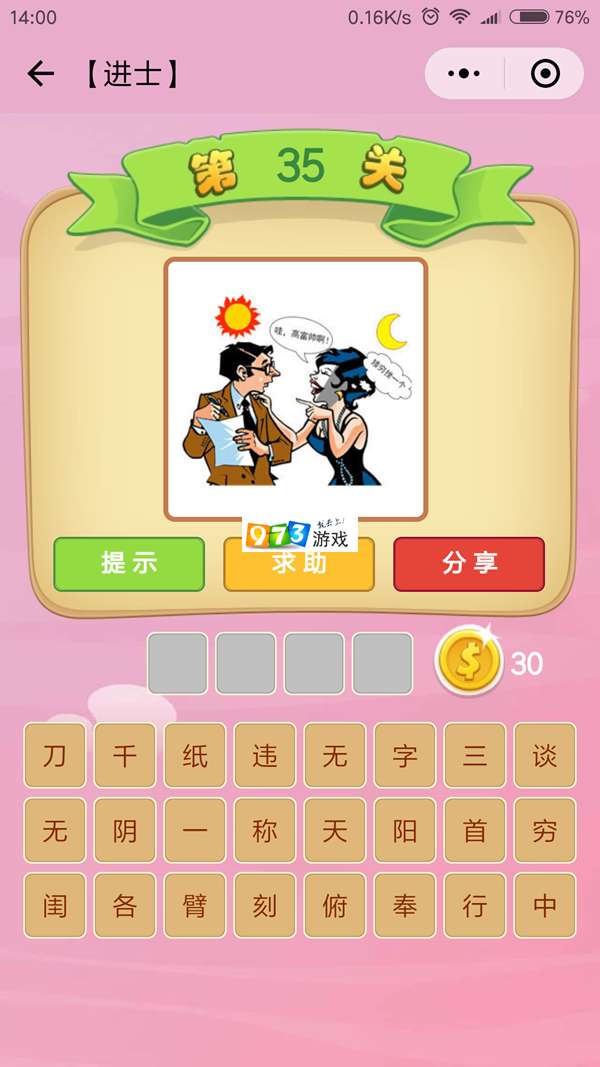Choose the character tile 谈
The height and width of the screenshot is (1067, 600).
coord(545,755)
